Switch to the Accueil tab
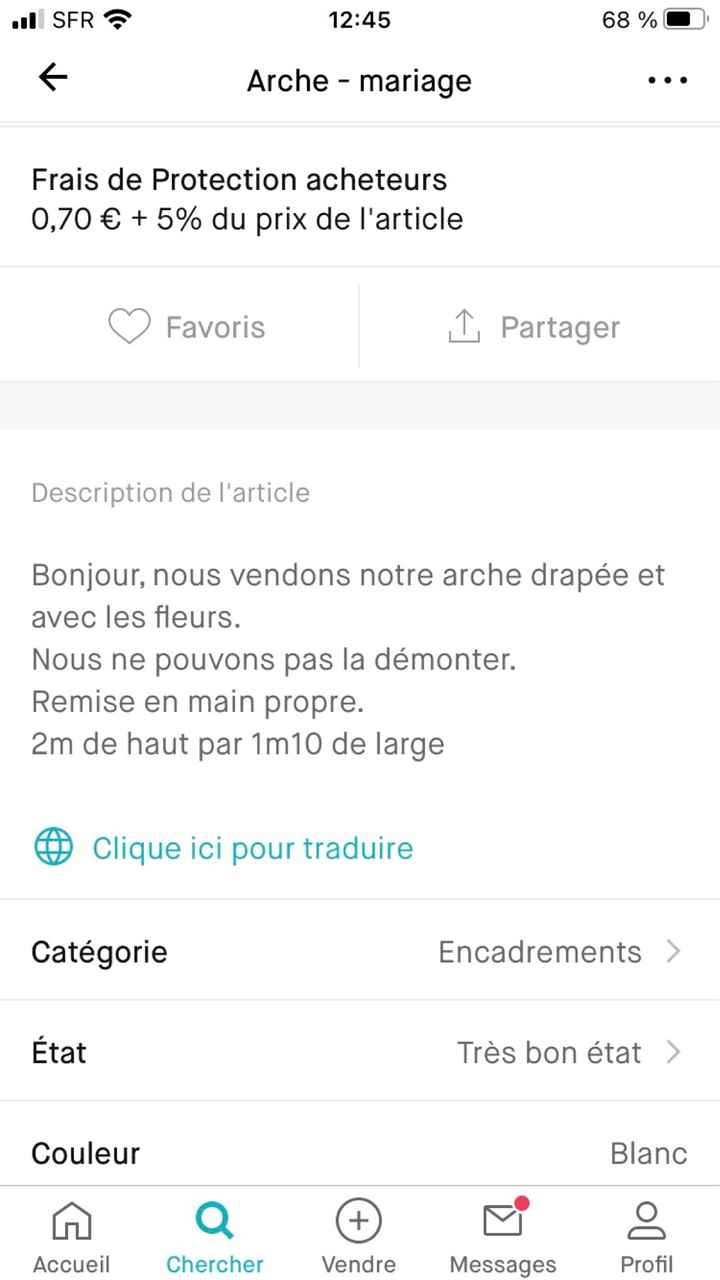This screenshot has width=720, height=1280. 72,1237
